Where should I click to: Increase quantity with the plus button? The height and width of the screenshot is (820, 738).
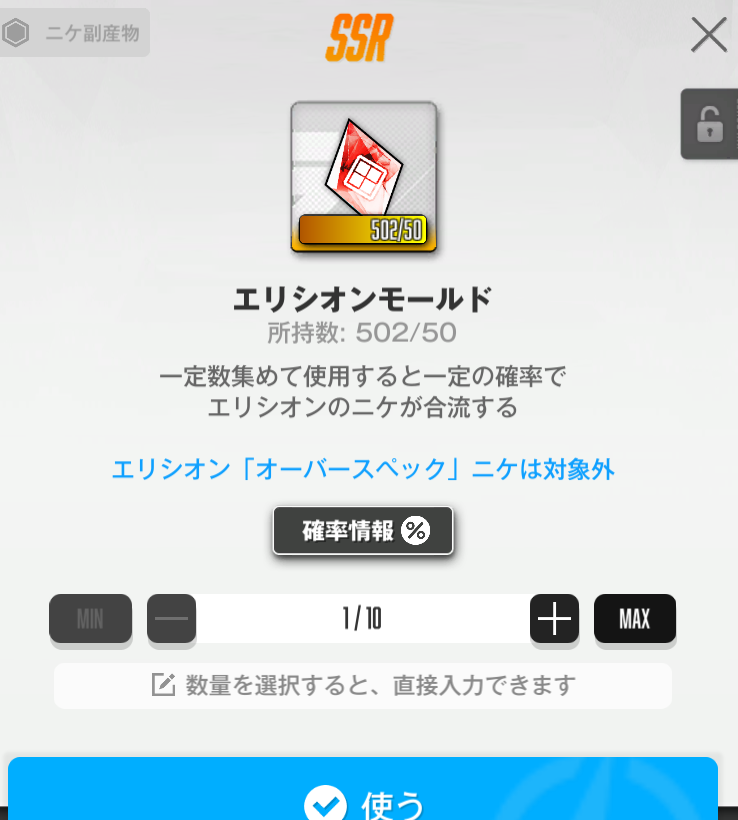[x=554, y=618]
